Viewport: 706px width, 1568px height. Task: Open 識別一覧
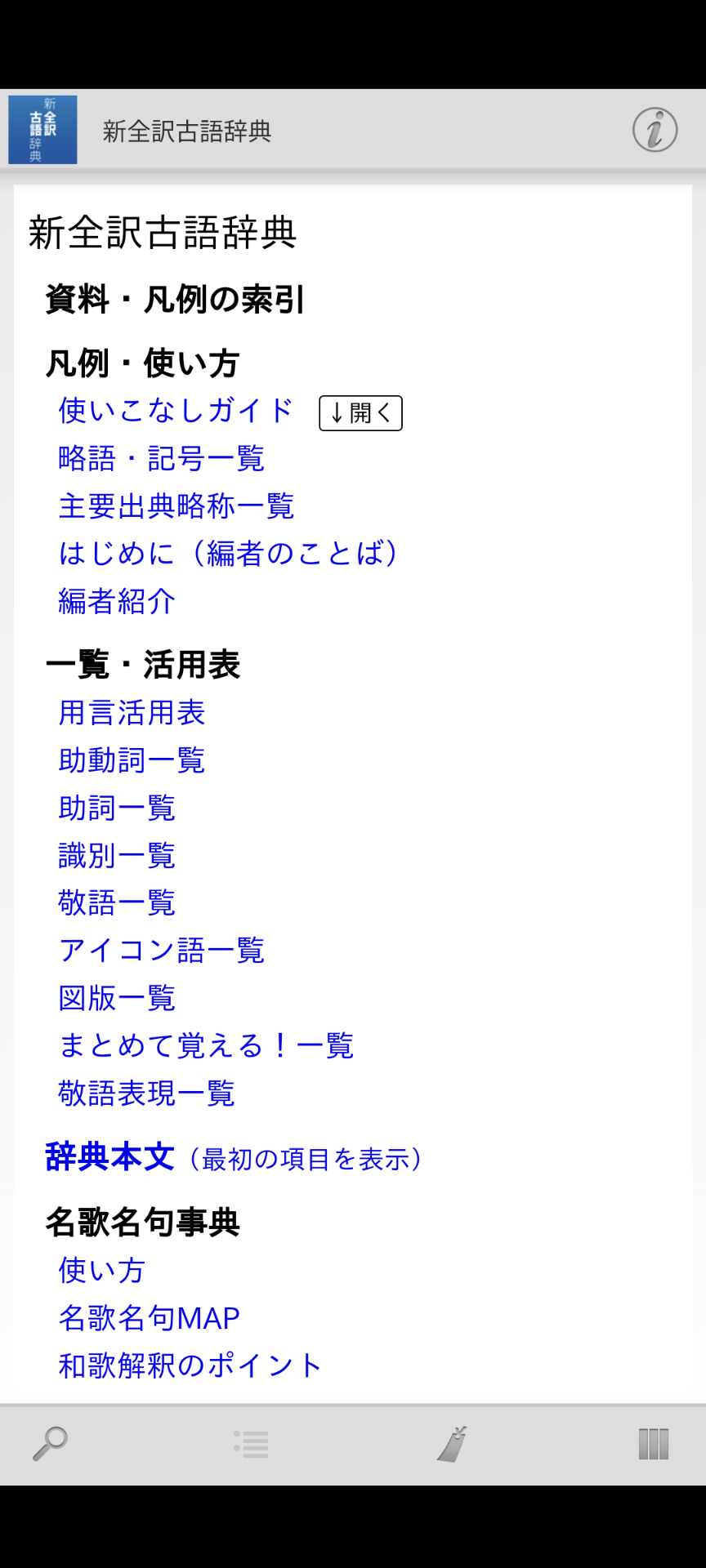[117, 855]
